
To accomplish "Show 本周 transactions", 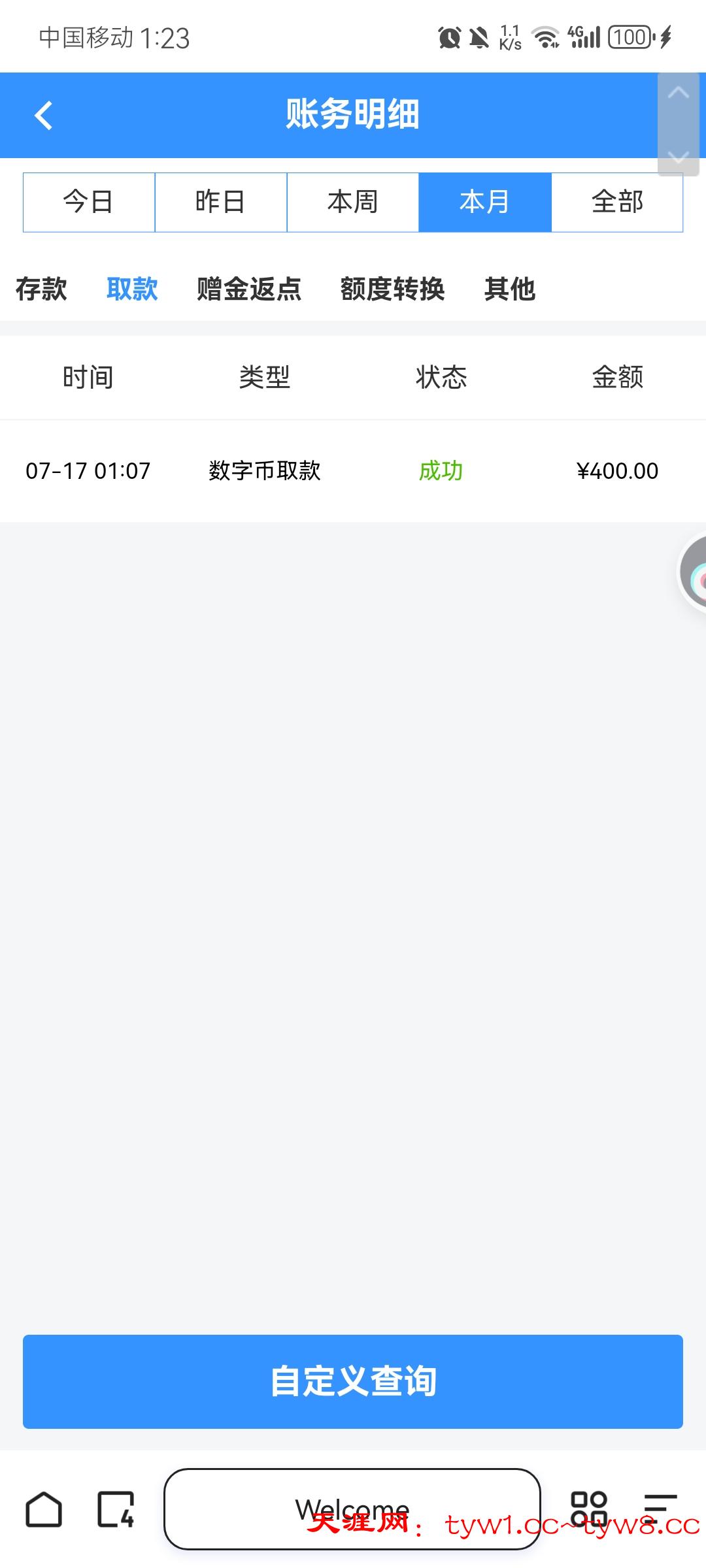I will click(353, 202).
